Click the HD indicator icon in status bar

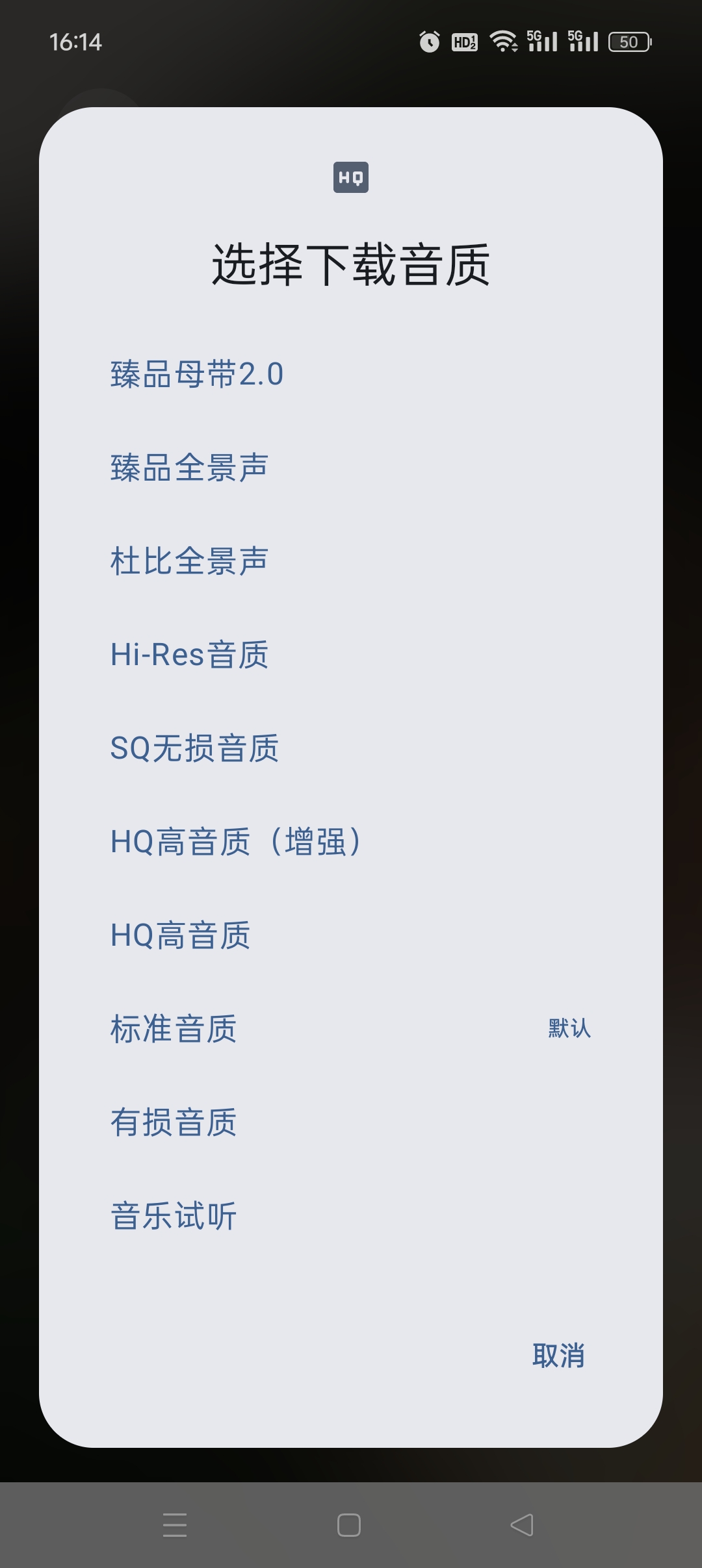(464, 41)
